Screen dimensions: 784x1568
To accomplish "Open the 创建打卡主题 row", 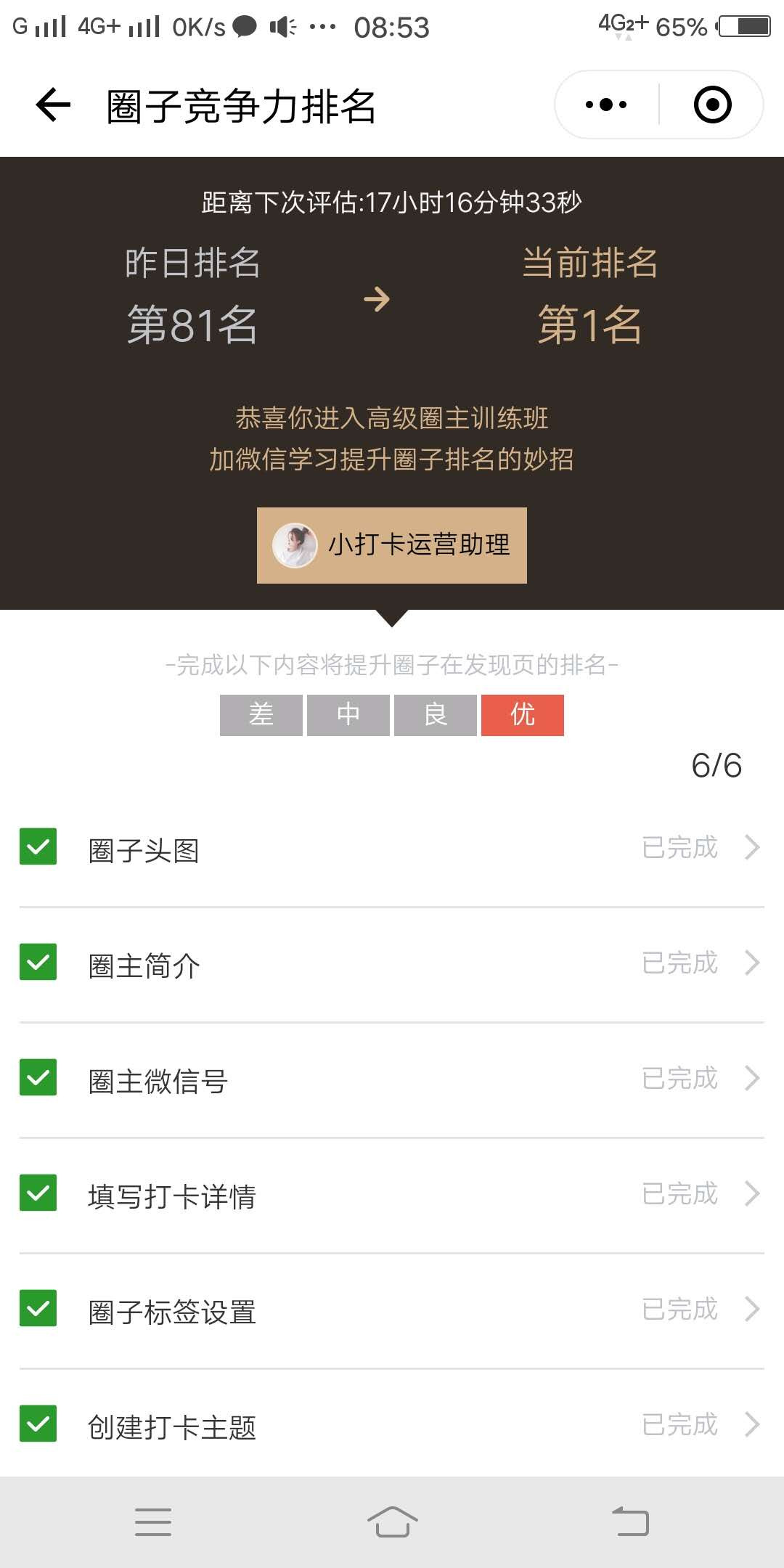I will point(392,1426).
